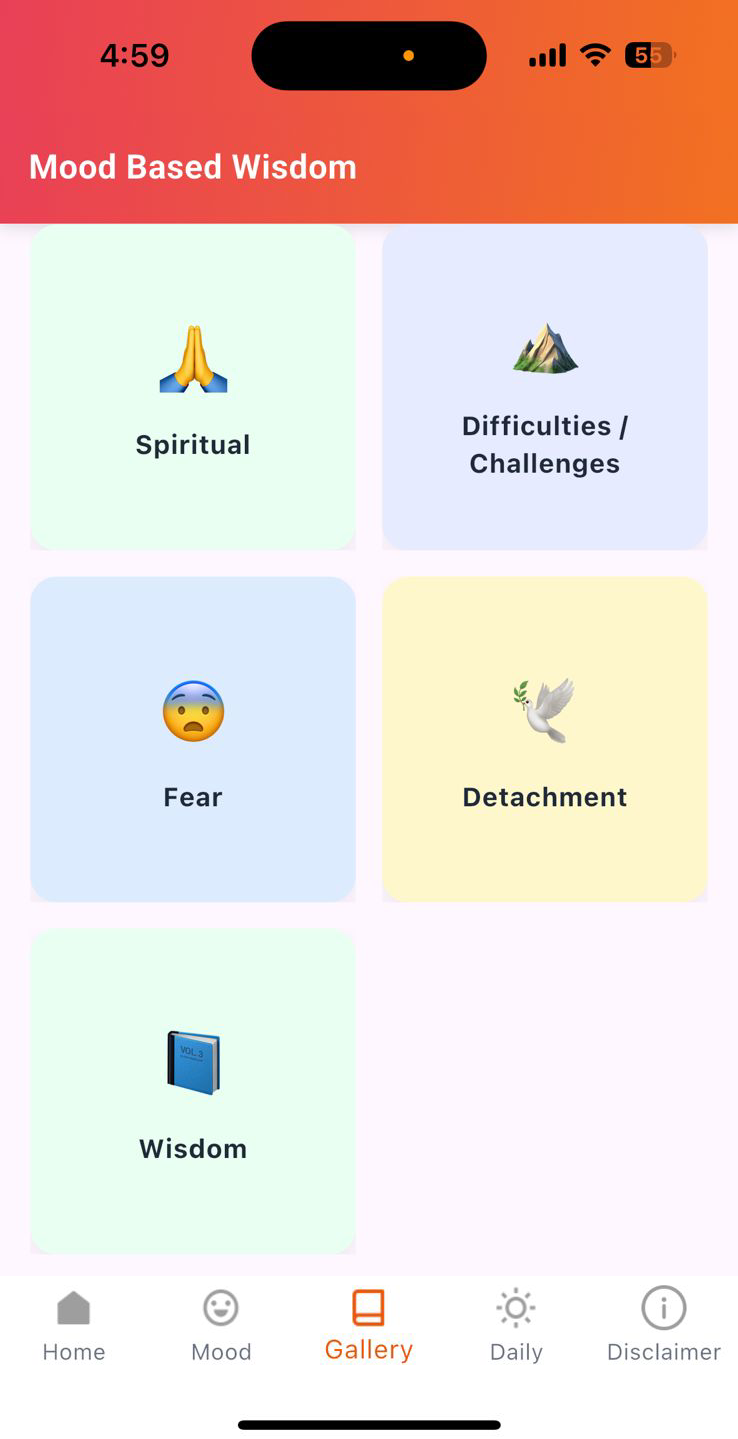Viewport: 738px width, 1439px height.
Task: Tap the mountain emoji on Difficulties card
Action: 544,349
